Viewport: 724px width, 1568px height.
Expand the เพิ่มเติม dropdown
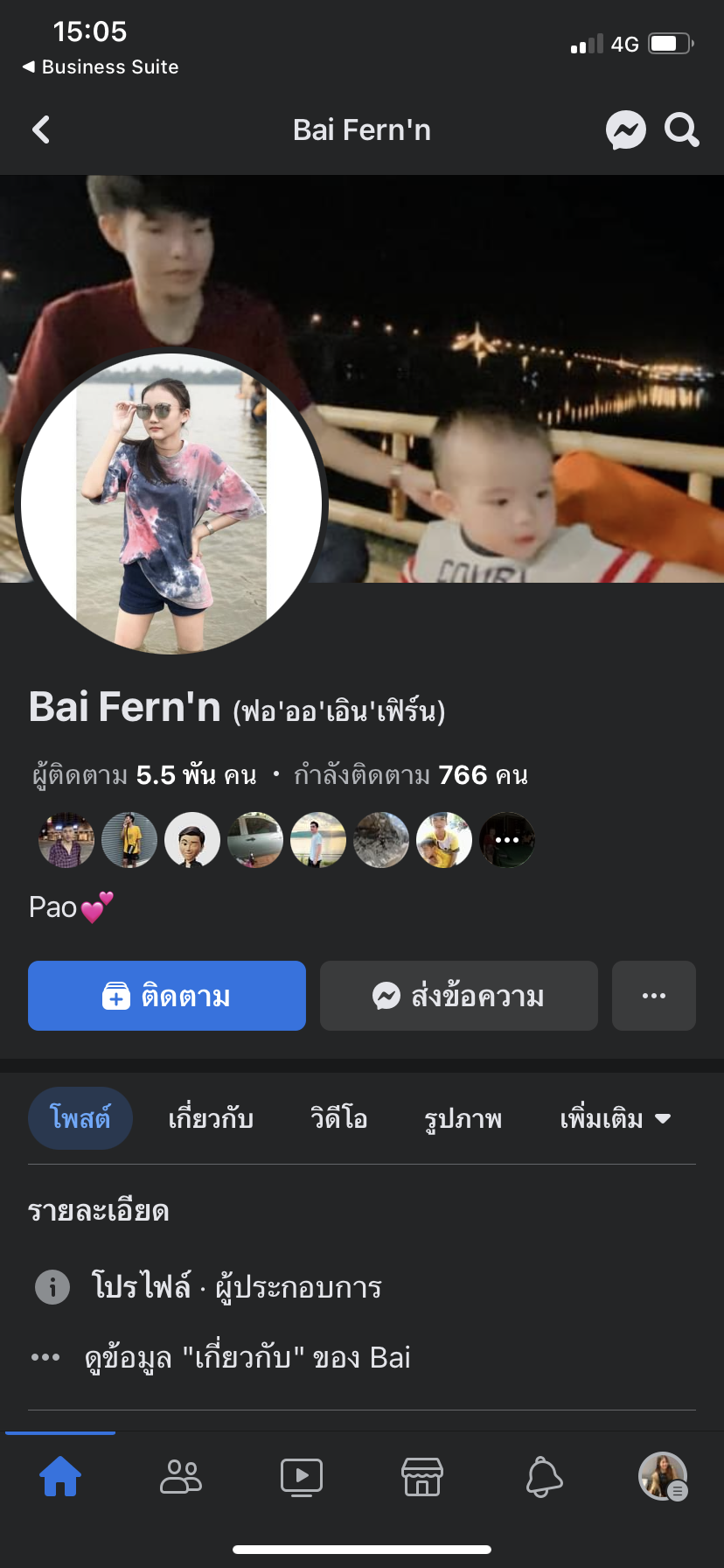click(x=615, y=1118)
